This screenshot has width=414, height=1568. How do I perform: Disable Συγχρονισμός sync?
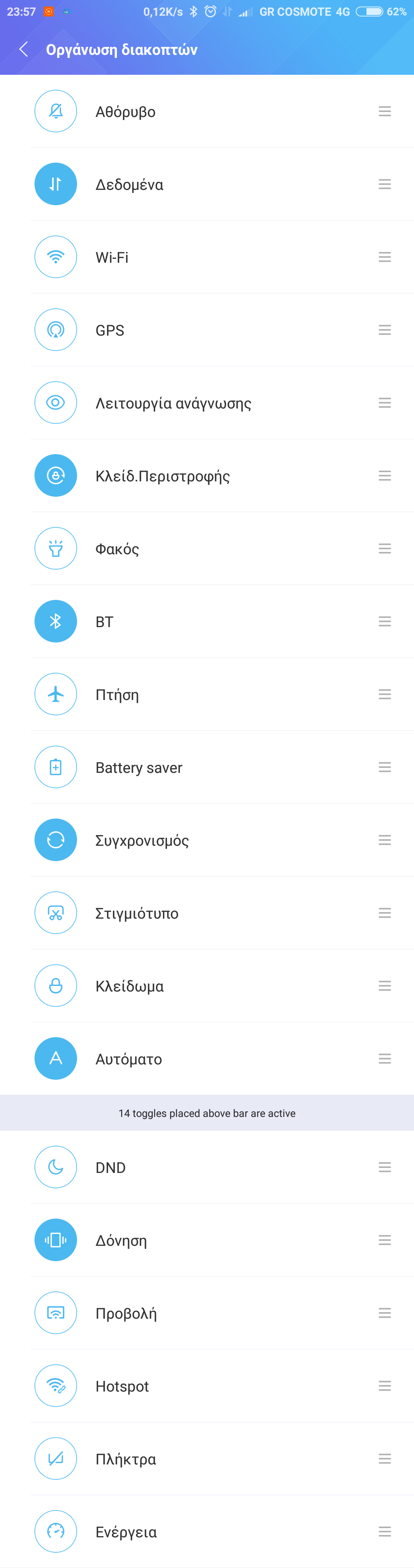point(55,840)
